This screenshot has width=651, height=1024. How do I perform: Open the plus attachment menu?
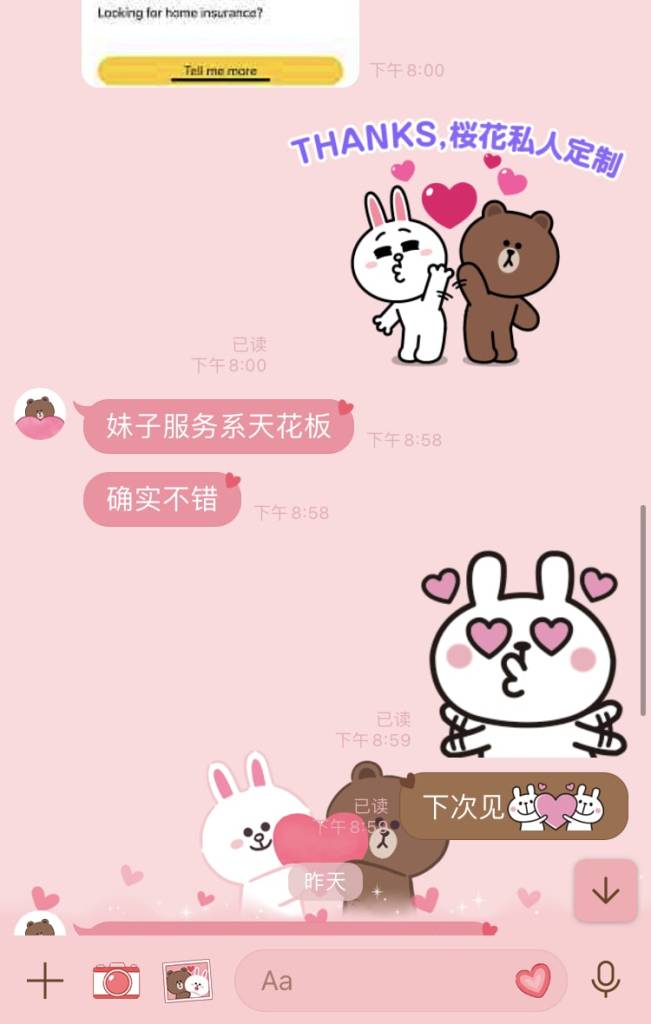(44, 981)
